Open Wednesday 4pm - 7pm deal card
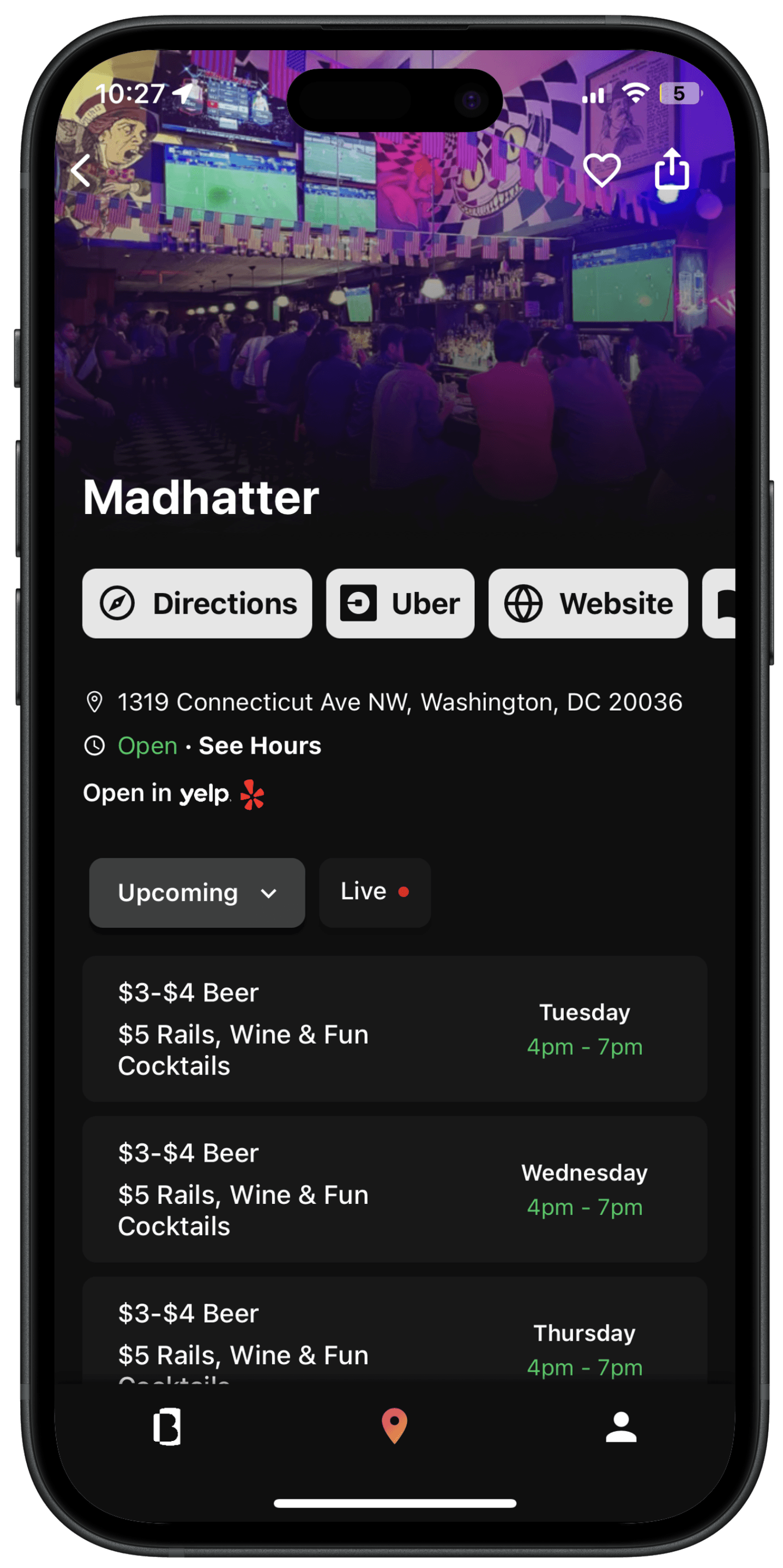 tap(394, 1189)
